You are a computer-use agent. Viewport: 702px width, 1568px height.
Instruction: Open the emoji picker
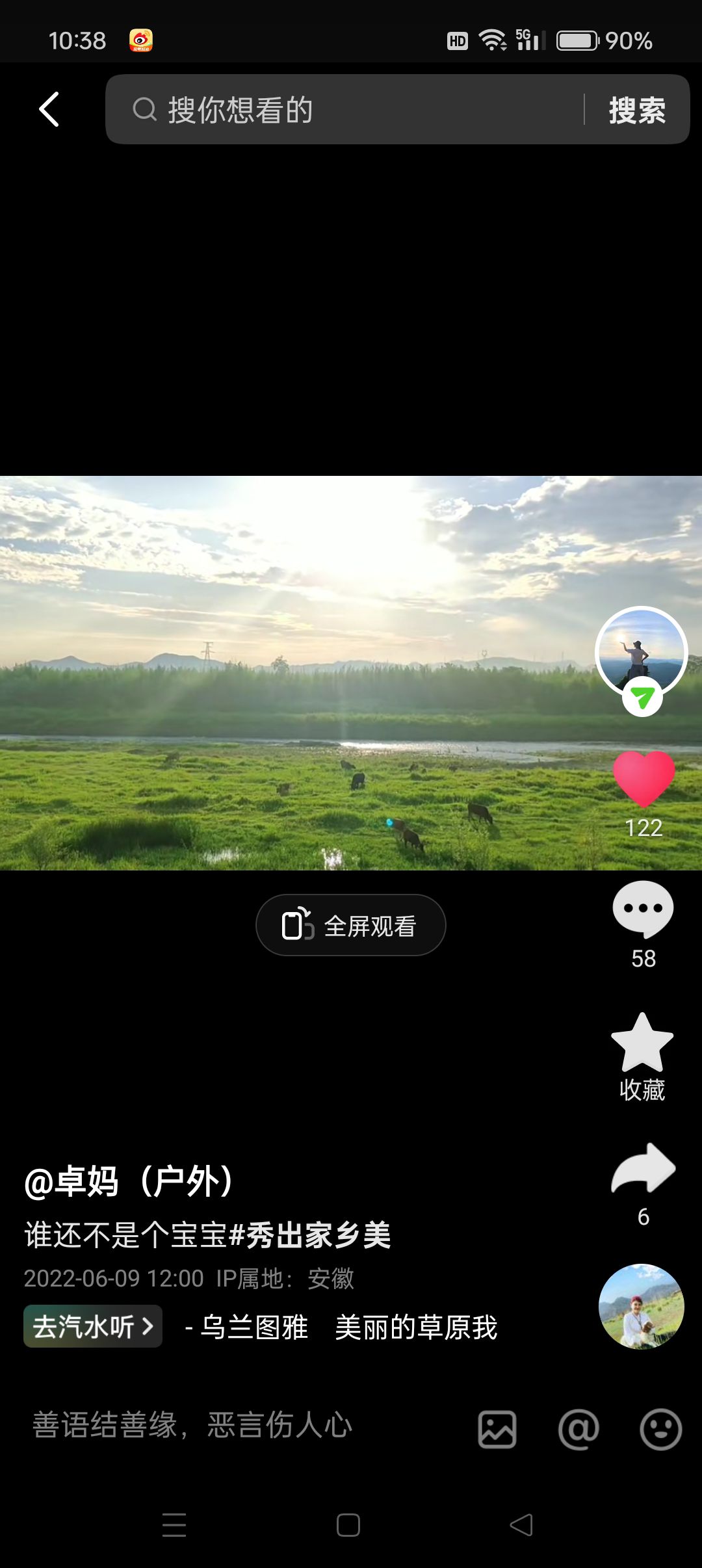click(660, 1429)
